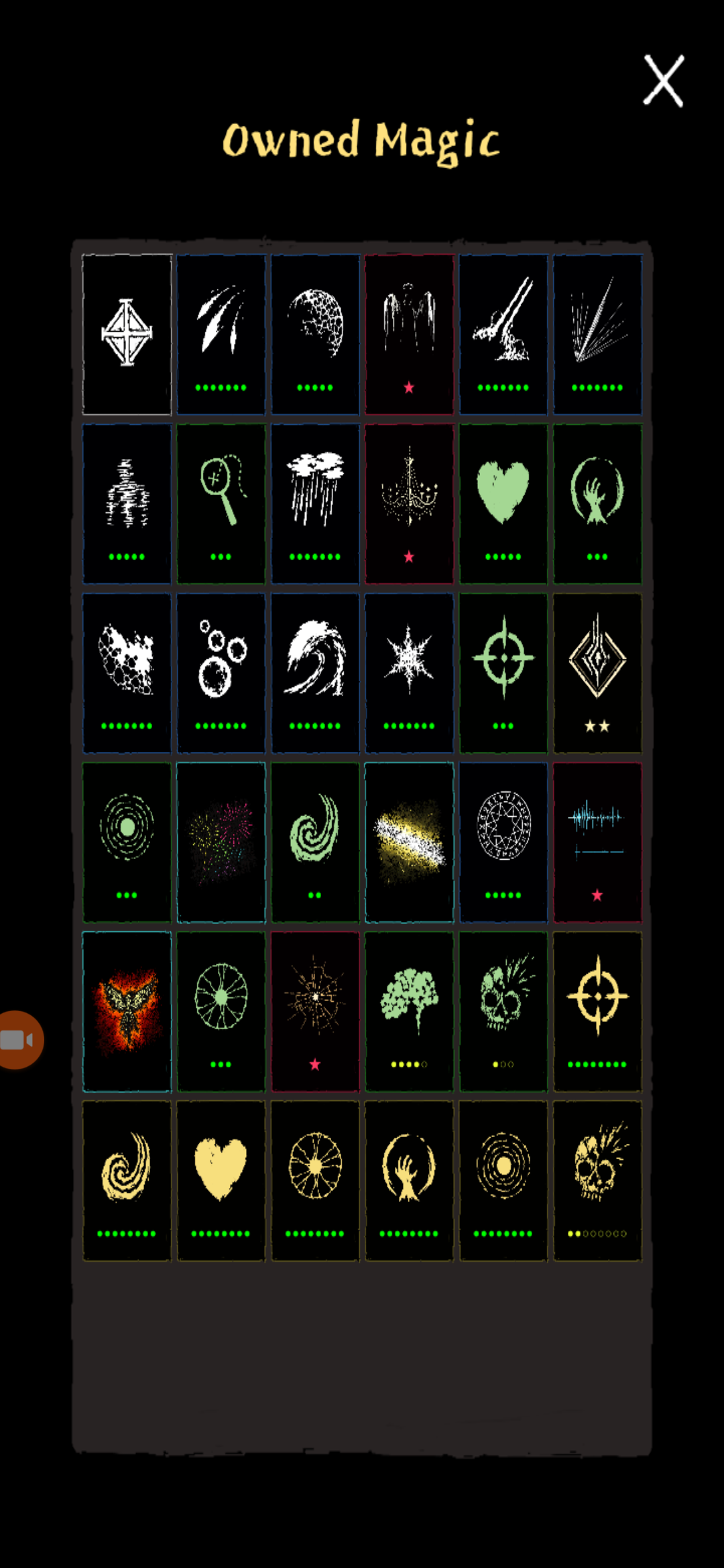Select the blue sound wave magic card
The width and height of the screenshot is (724, 1568).
pyautogui.click(x=597, y=842)
